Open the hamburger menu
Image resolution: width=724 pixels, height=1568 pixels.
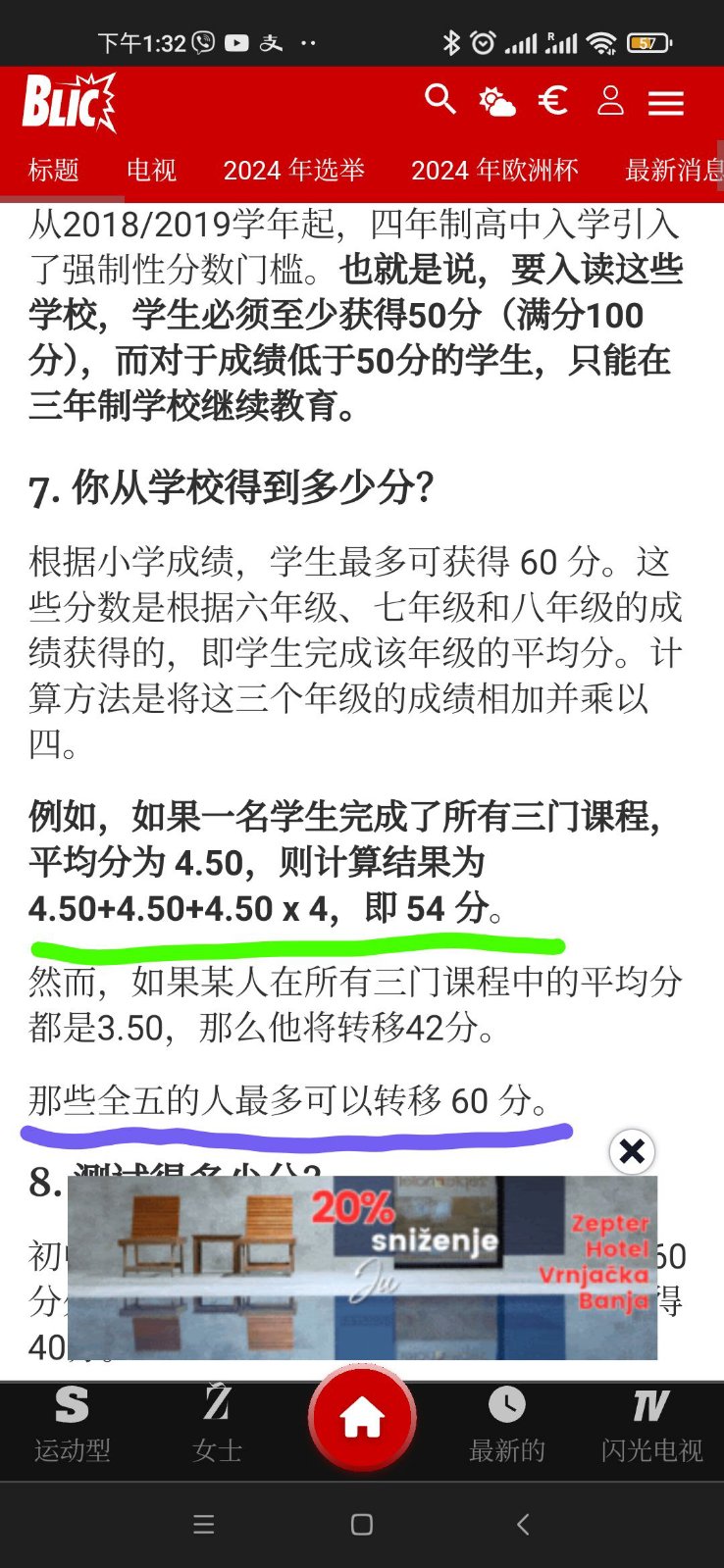(x=666, y=102)
